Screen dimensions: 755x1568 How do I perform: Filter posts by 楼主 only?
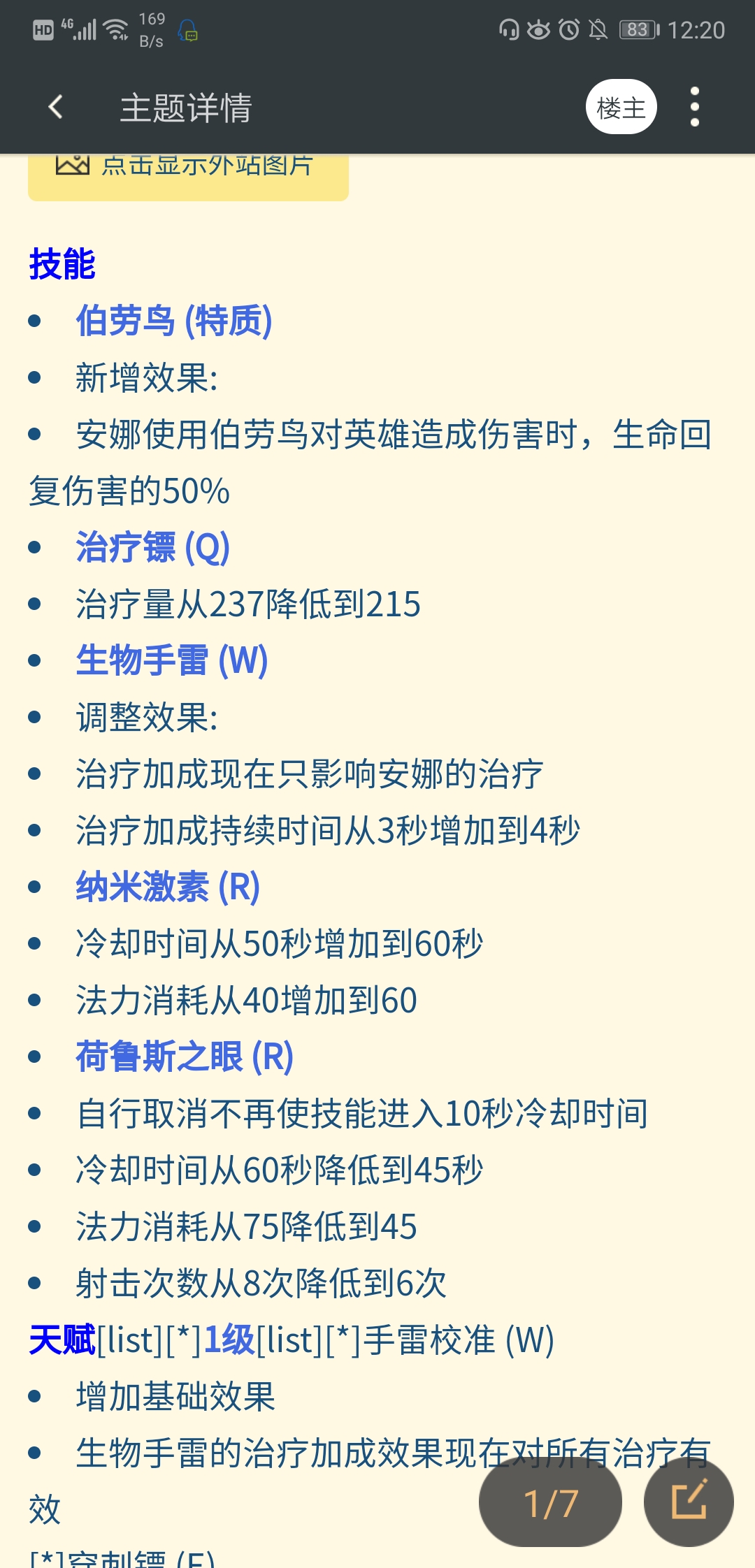point(621,107)
